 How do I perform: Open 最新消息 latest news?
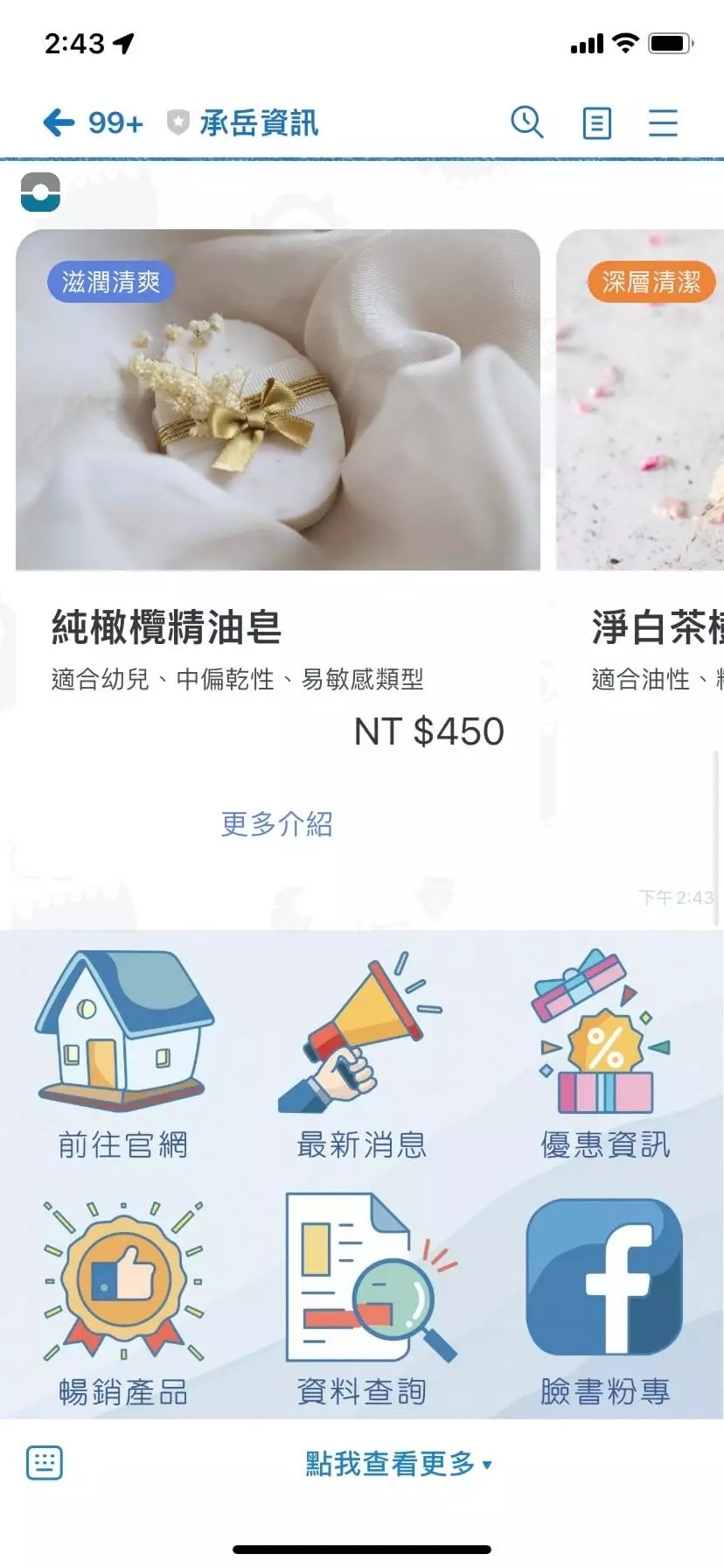361,1054
